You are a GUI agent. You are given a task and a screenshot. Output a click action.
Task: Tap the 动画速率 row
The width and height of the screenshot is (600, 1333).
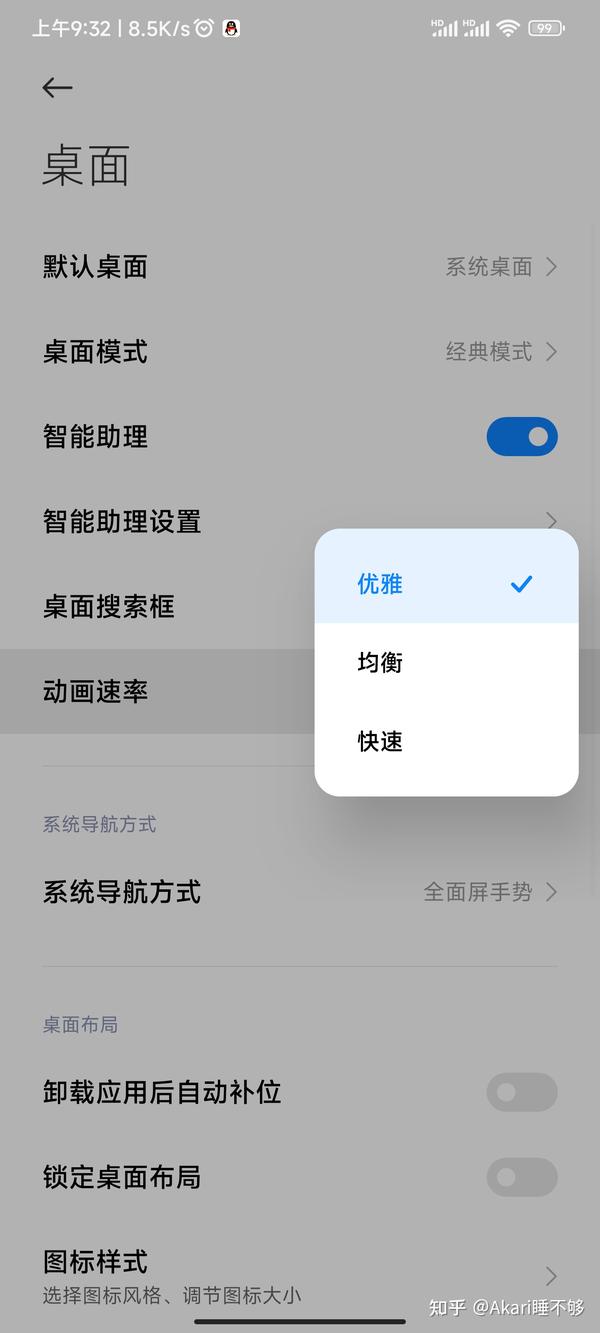click(x=300, y=692)
